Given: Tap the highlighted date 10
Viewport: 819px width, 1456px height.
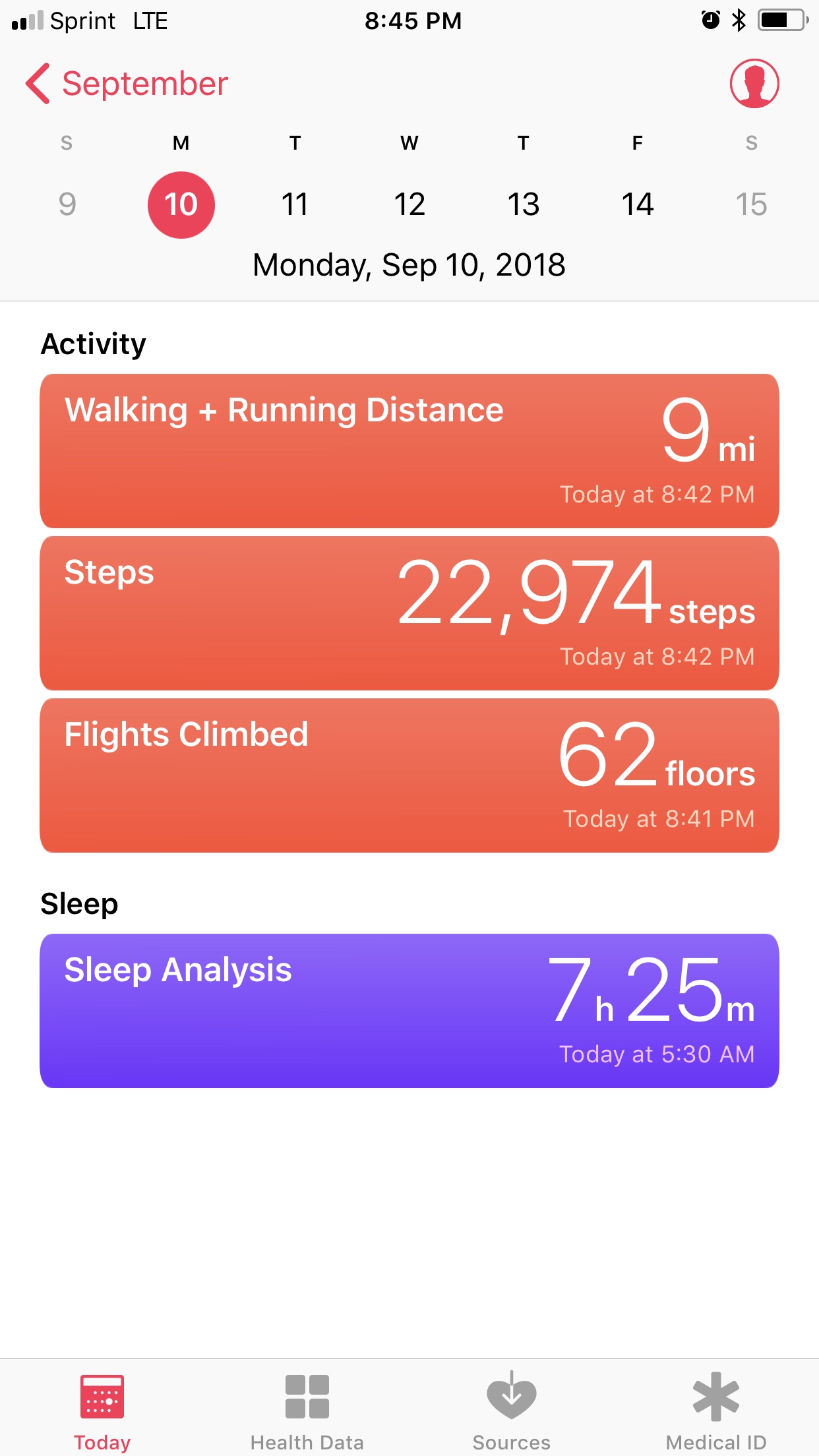Looking at the screenshot, I should (x=181, y=204).
